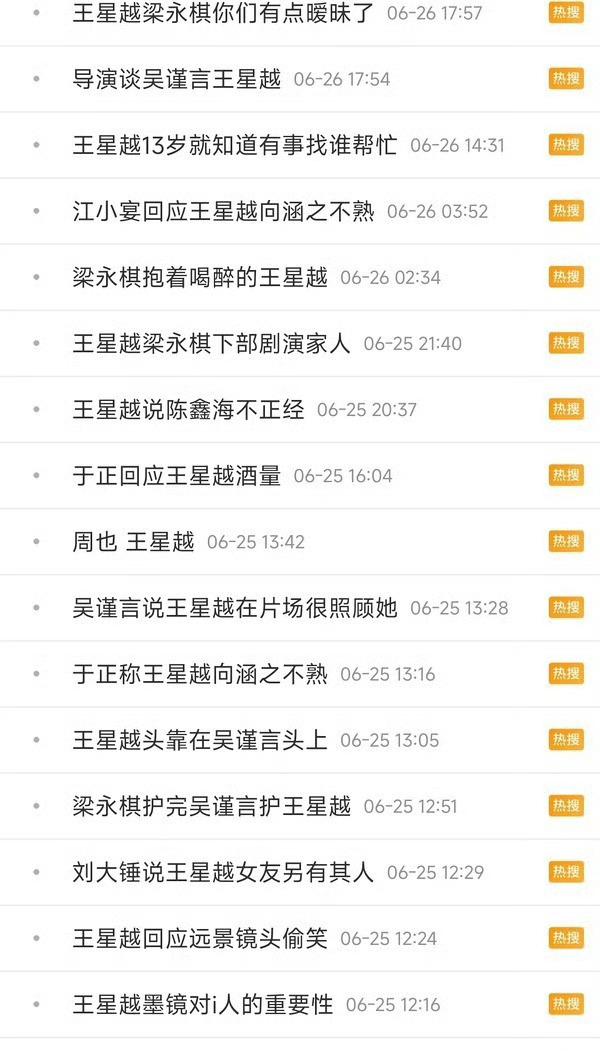This screenshot has height=1051, width=600.
Task: View 王星越13岁就知道有事找谁帮忙 topic
Action: point(234,145)
